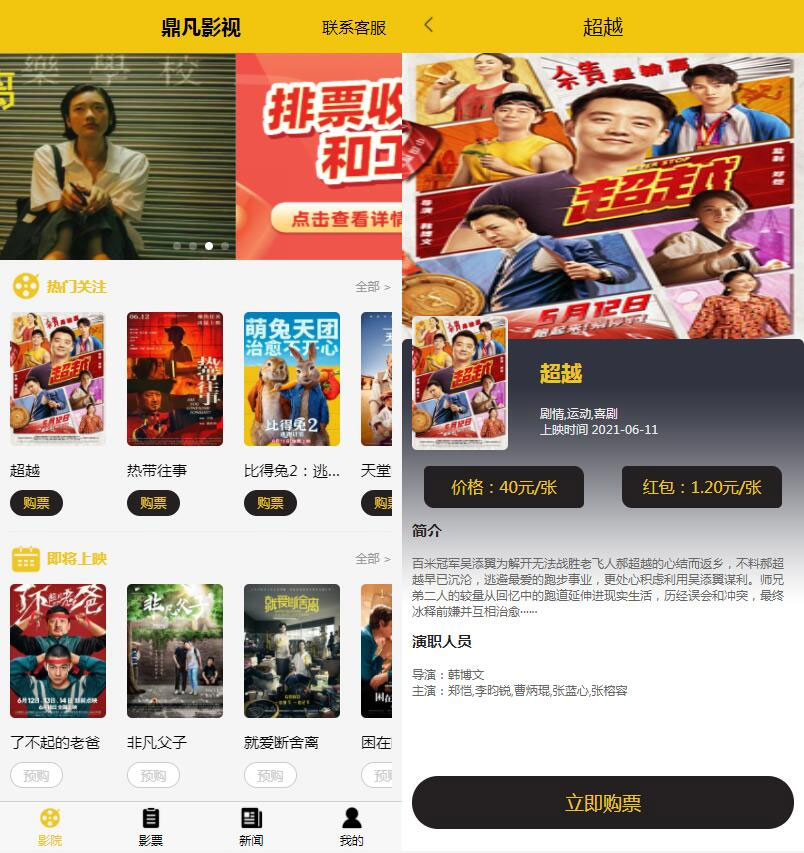Tap 预购 under 了不起的老爸
This screenshot has width=804, height=853.
36,775
